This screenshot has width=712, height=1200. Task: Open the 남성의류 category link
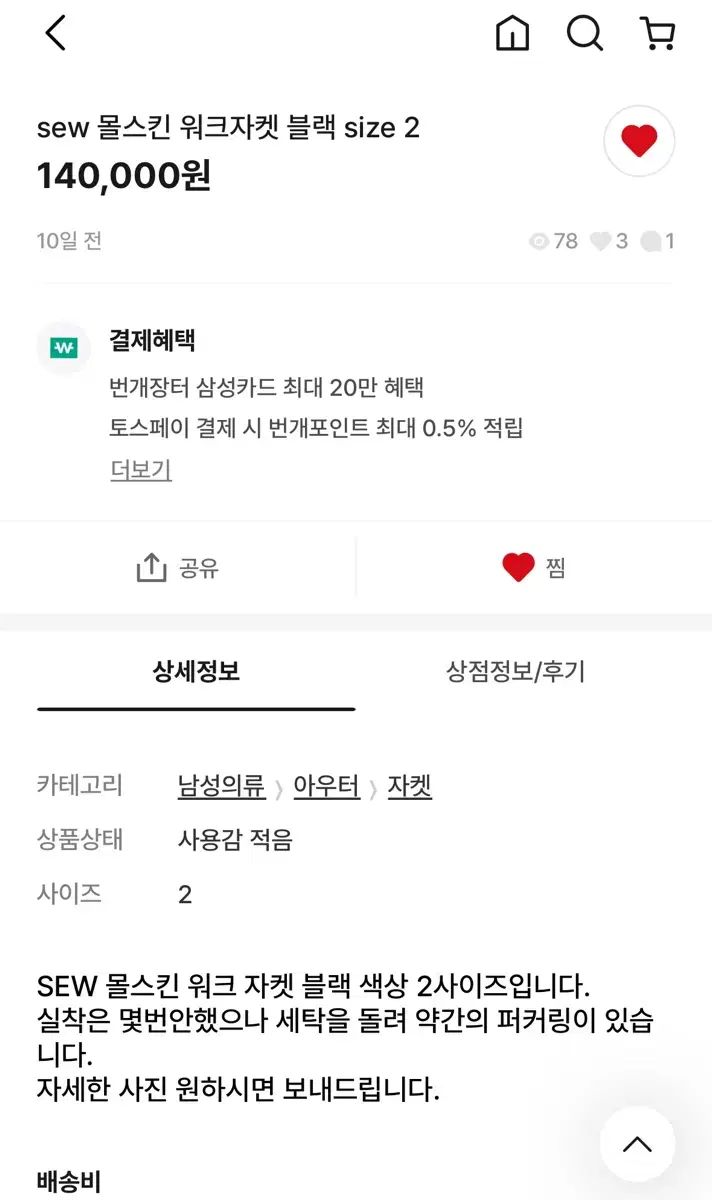tap(222, 787)
